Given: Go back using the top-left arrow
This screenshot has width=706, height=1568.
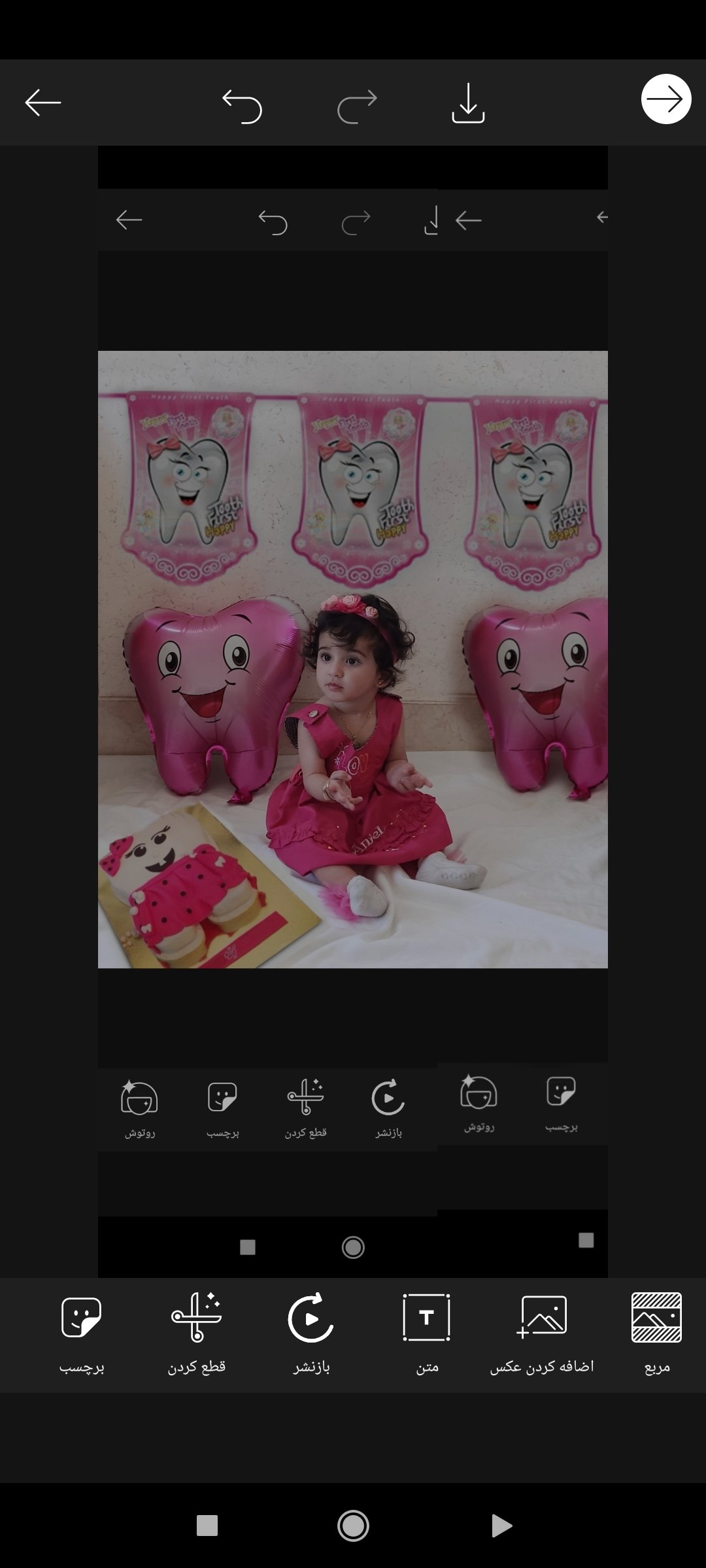Looking at the screenshot, I should click(x=43, y=103).
